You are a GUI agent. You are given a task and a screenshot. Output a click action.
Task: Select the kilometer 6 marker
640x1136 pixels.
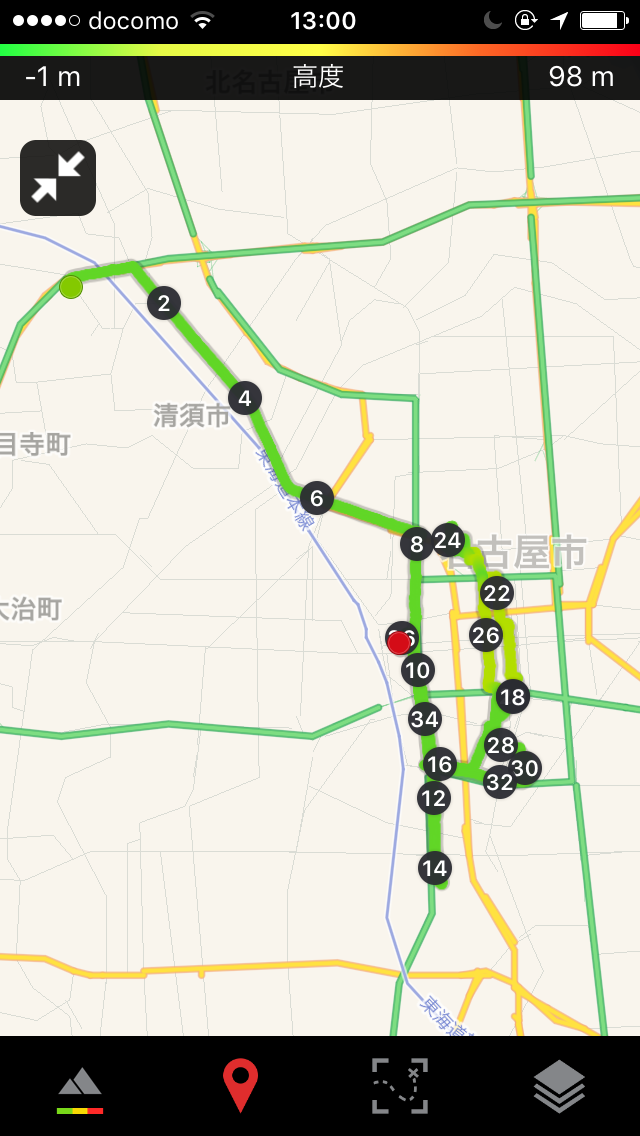point(316,498)
